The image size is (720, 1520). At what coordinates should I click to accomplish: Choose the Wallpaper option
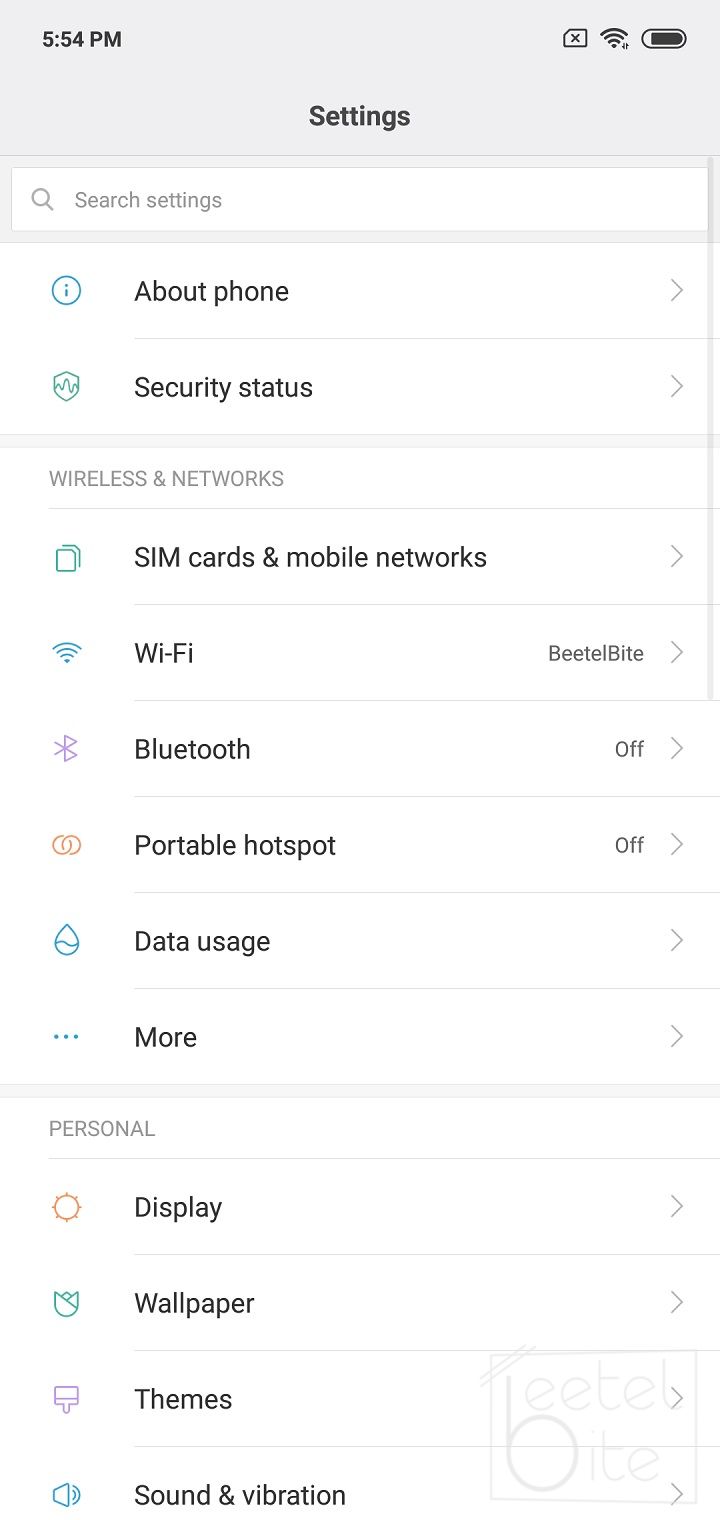pyautogui.click(x=360, y=1303)
